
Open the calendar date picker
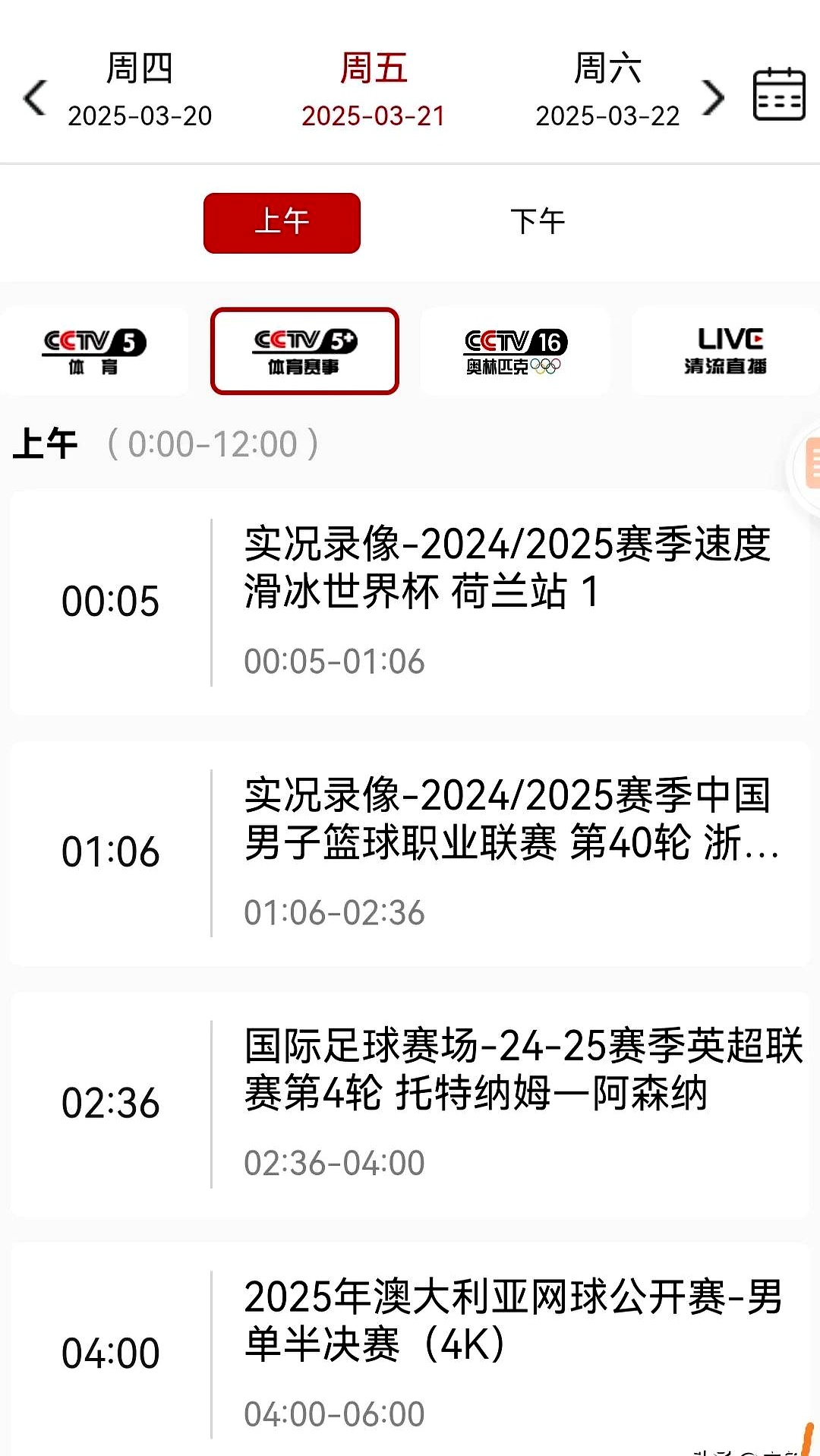pyautogui.click(x=778, y=94)
